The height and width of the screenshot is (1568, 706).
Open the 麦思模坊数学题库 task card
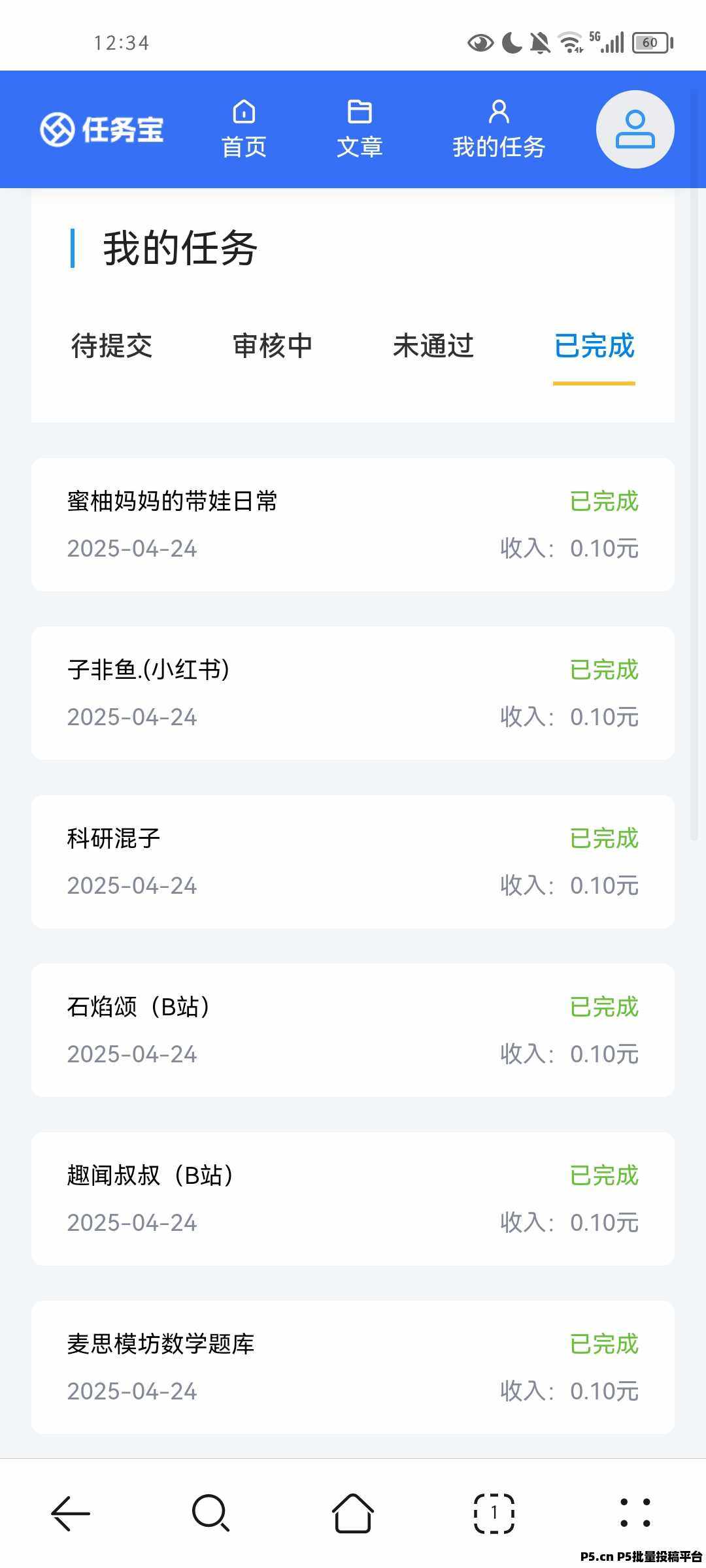pyautogui.click(x=353, y=1367)
